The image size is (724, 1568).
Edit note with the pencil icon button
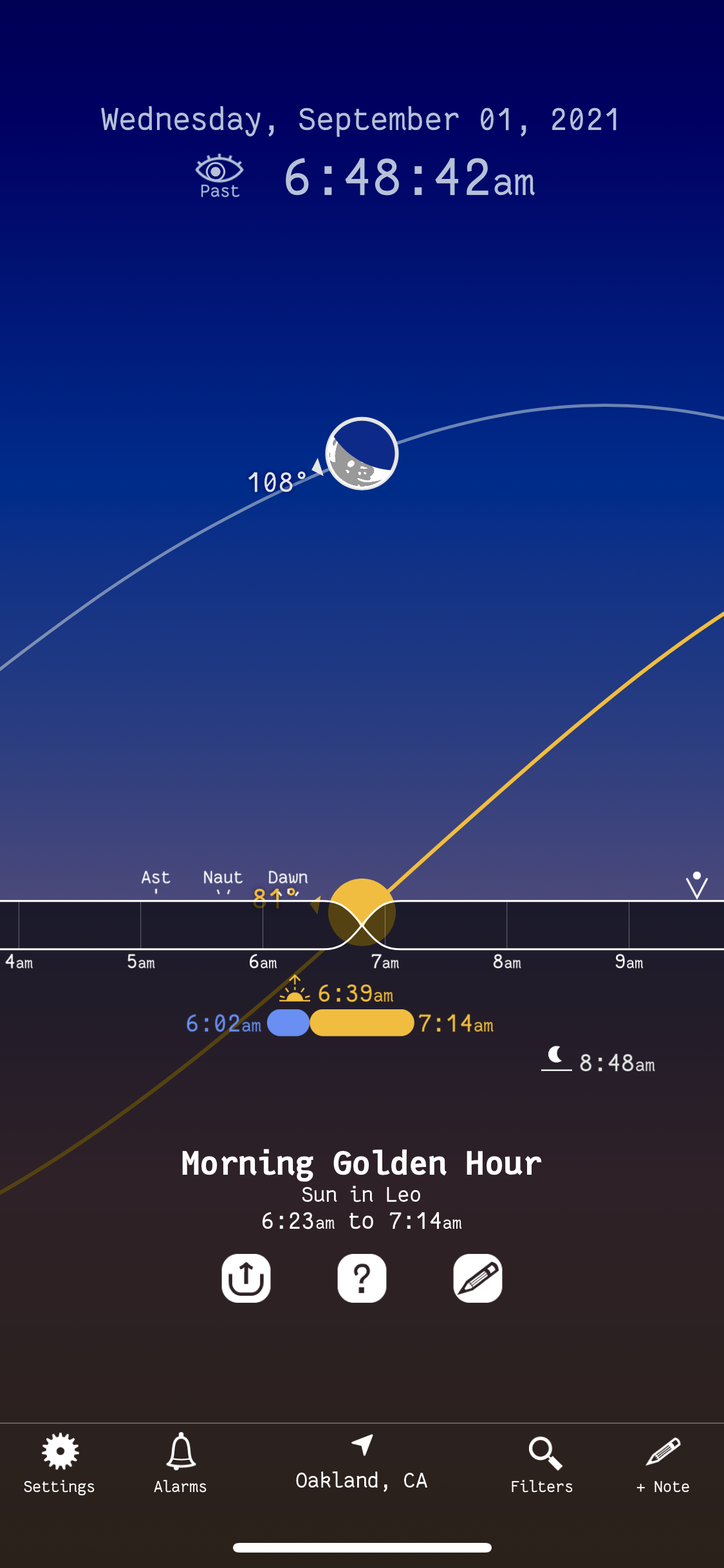click(x=478, y=1278)
